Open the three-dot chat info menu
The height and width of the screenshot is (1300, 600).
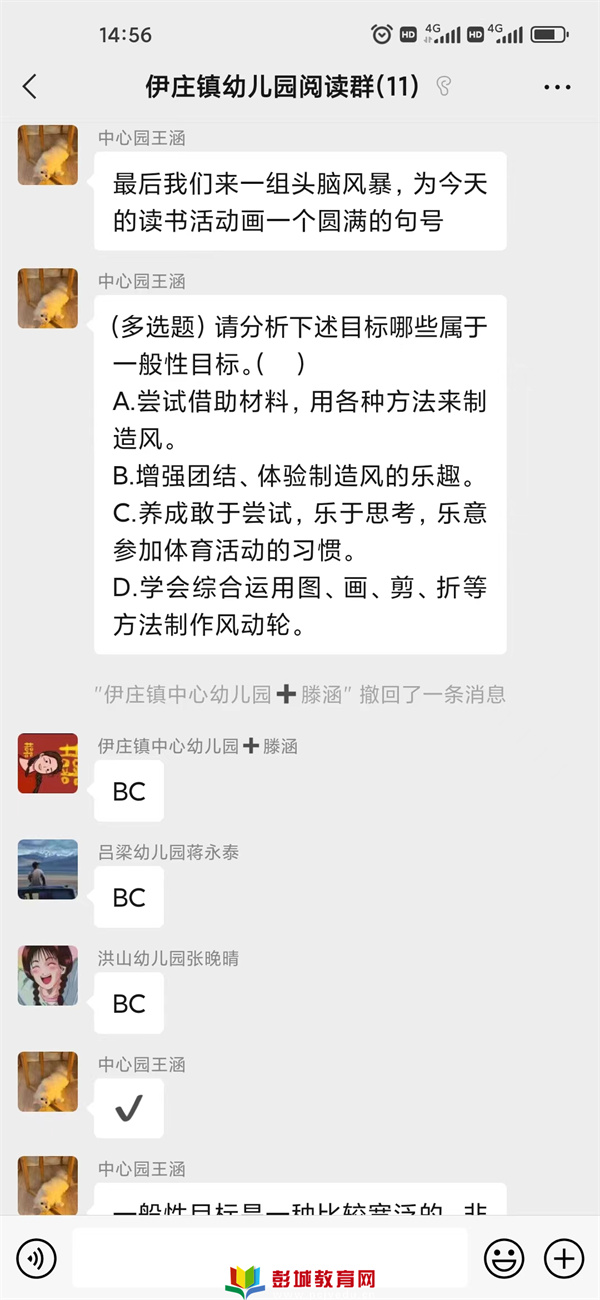coord(557,87)
